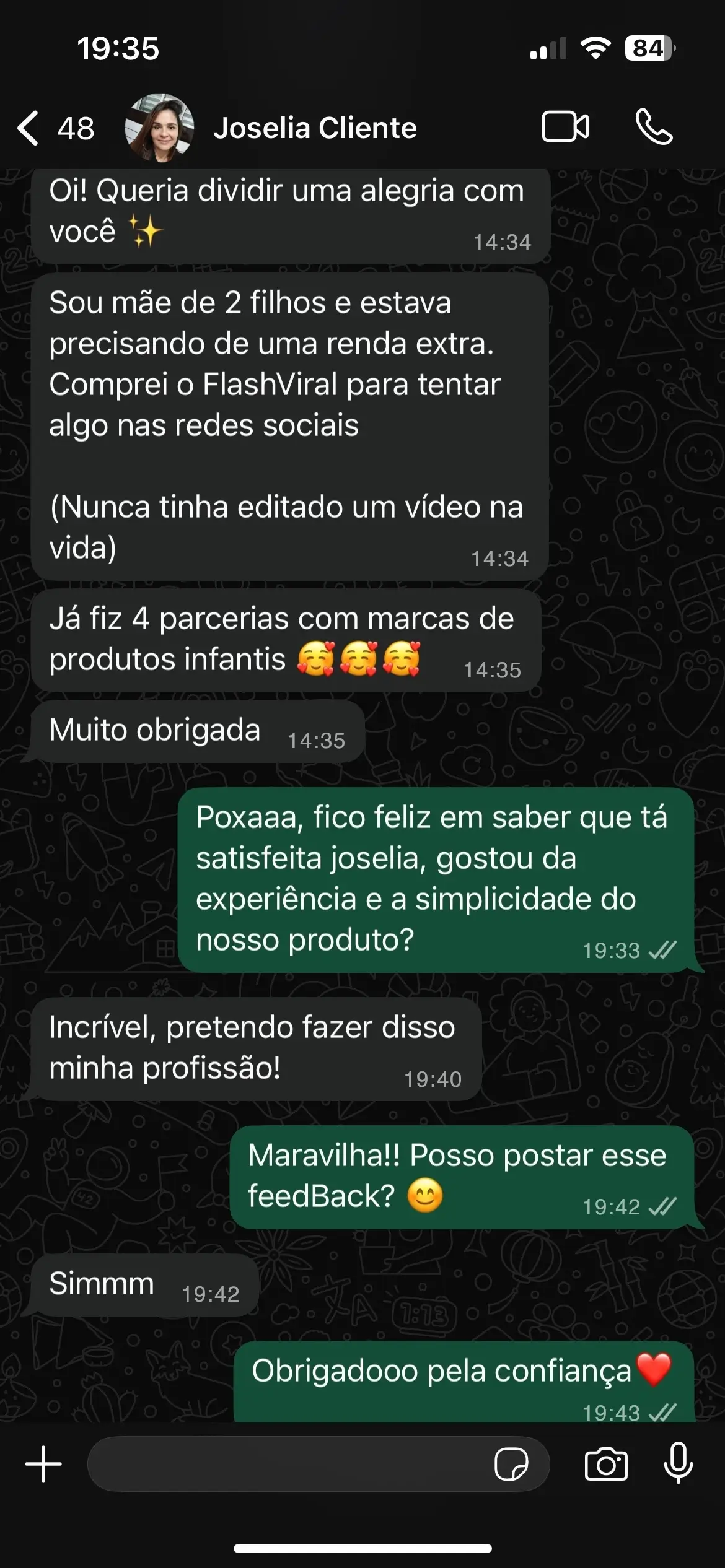Tap the microphone to record audio

(679, 1463)
